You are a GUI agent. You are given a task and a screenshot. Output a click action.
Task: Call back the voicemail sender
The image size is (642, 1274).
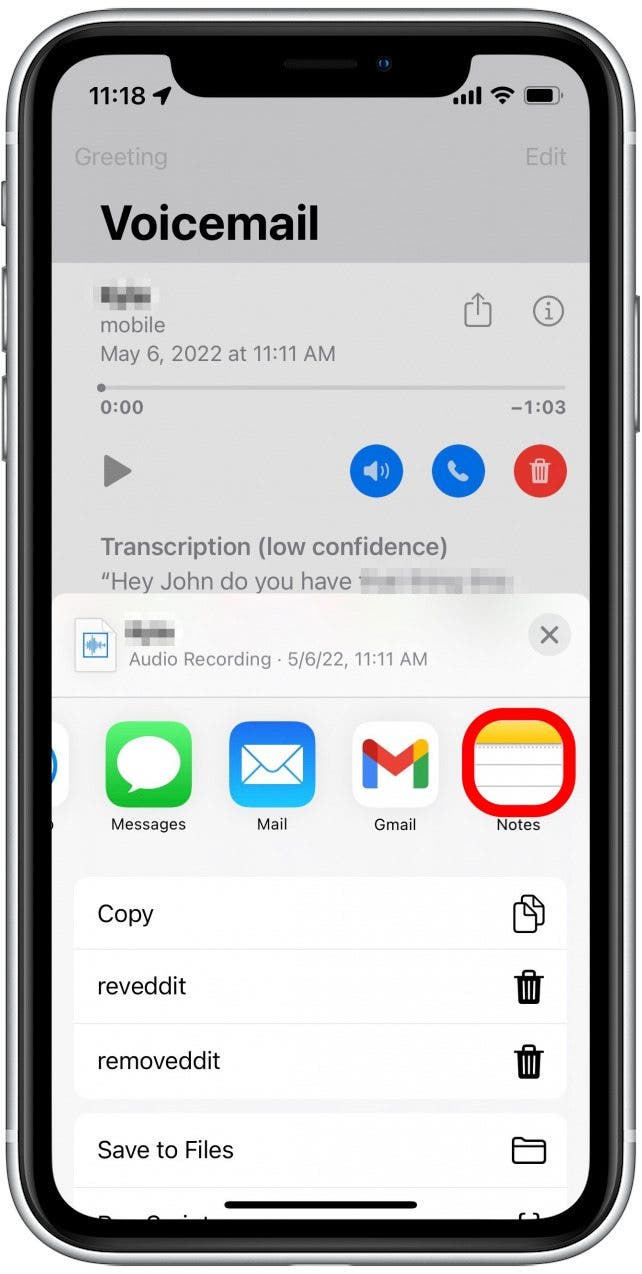click(x=458, y=470)
